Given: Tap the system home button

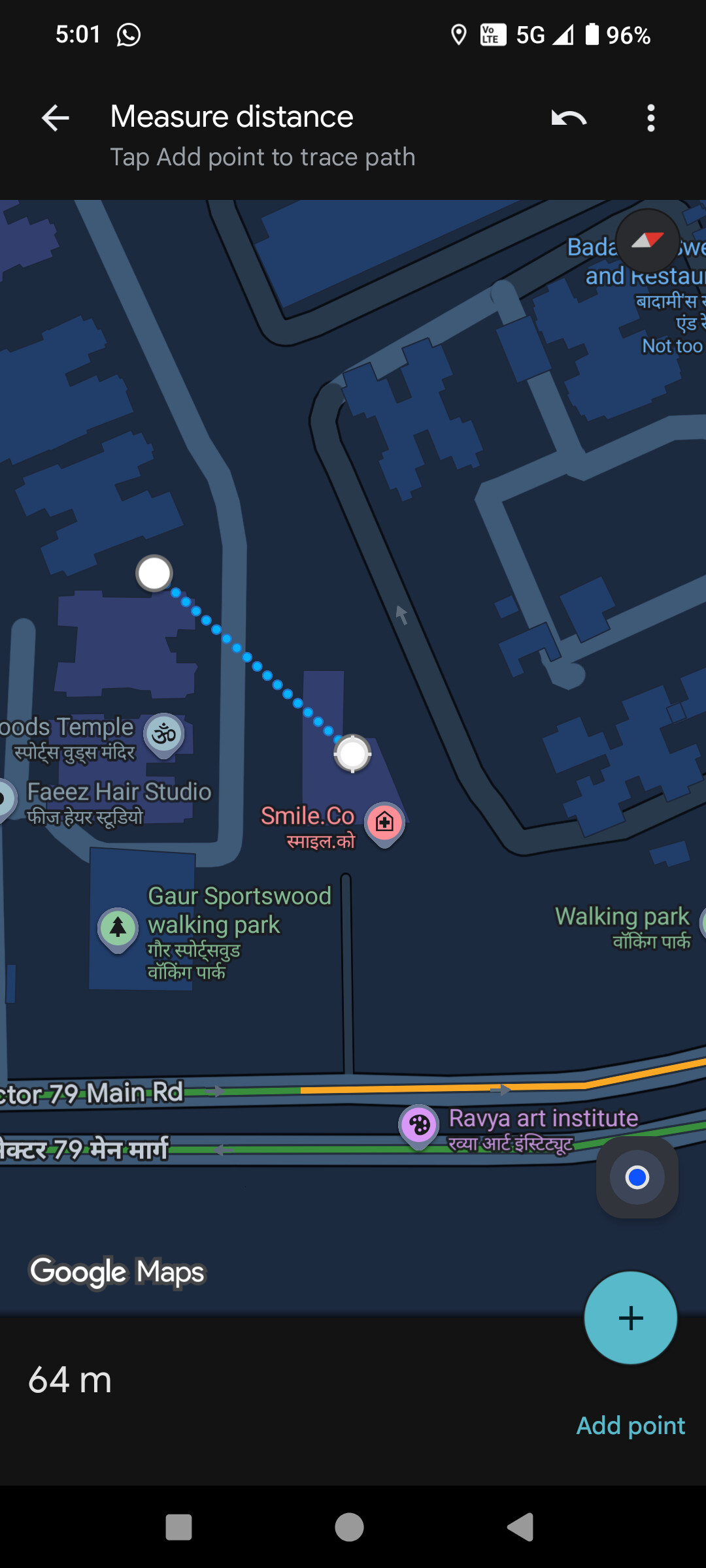Looking at the screenshot, I should coord(349,1527).
